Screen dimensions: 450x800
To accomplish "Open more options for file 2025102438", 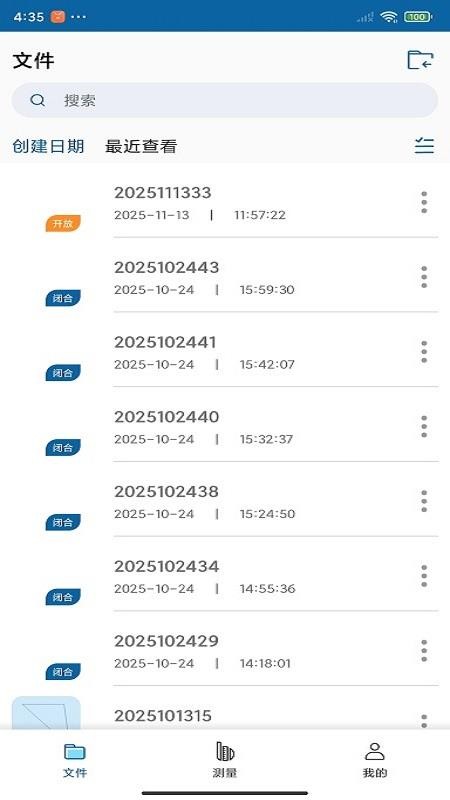I will click(x=424, y=502).
